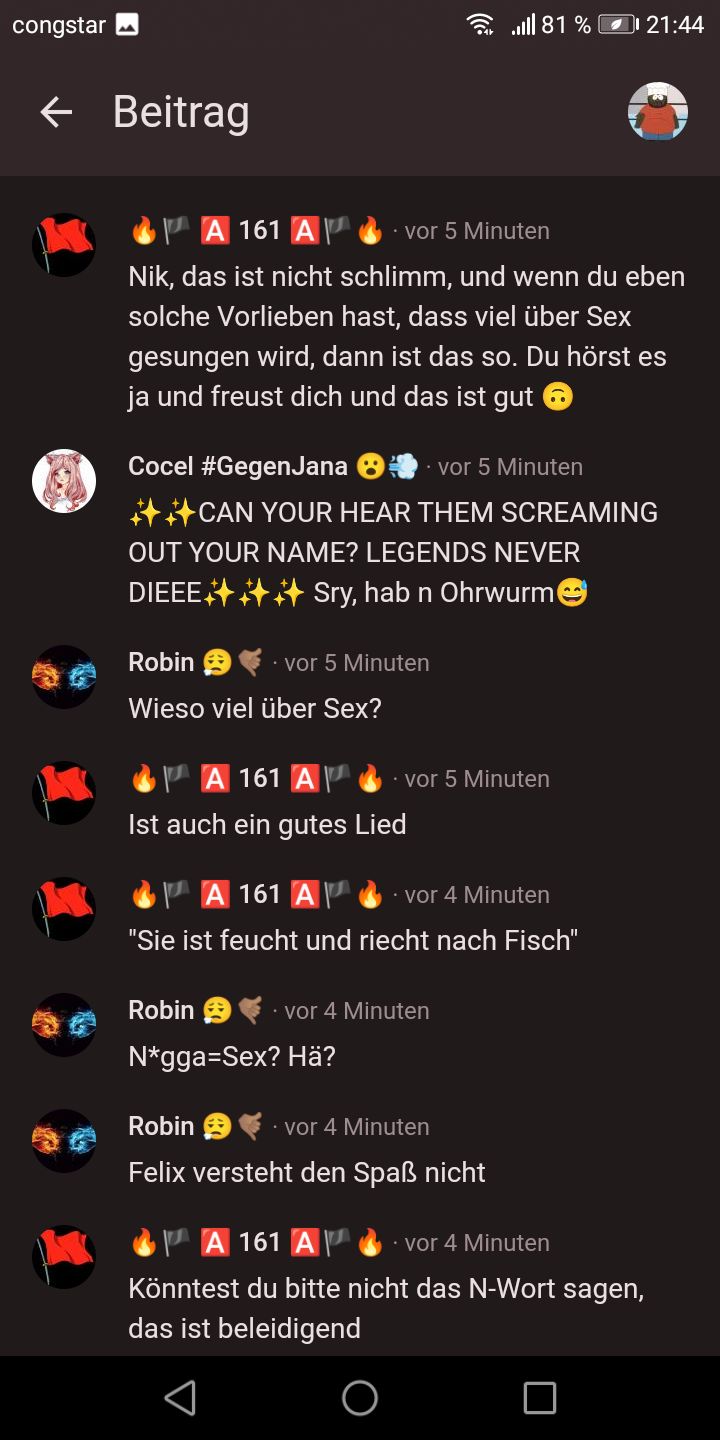Go back from the Beitrag screen
This screenshot has width=720, height=1440.
coord(56,112)
